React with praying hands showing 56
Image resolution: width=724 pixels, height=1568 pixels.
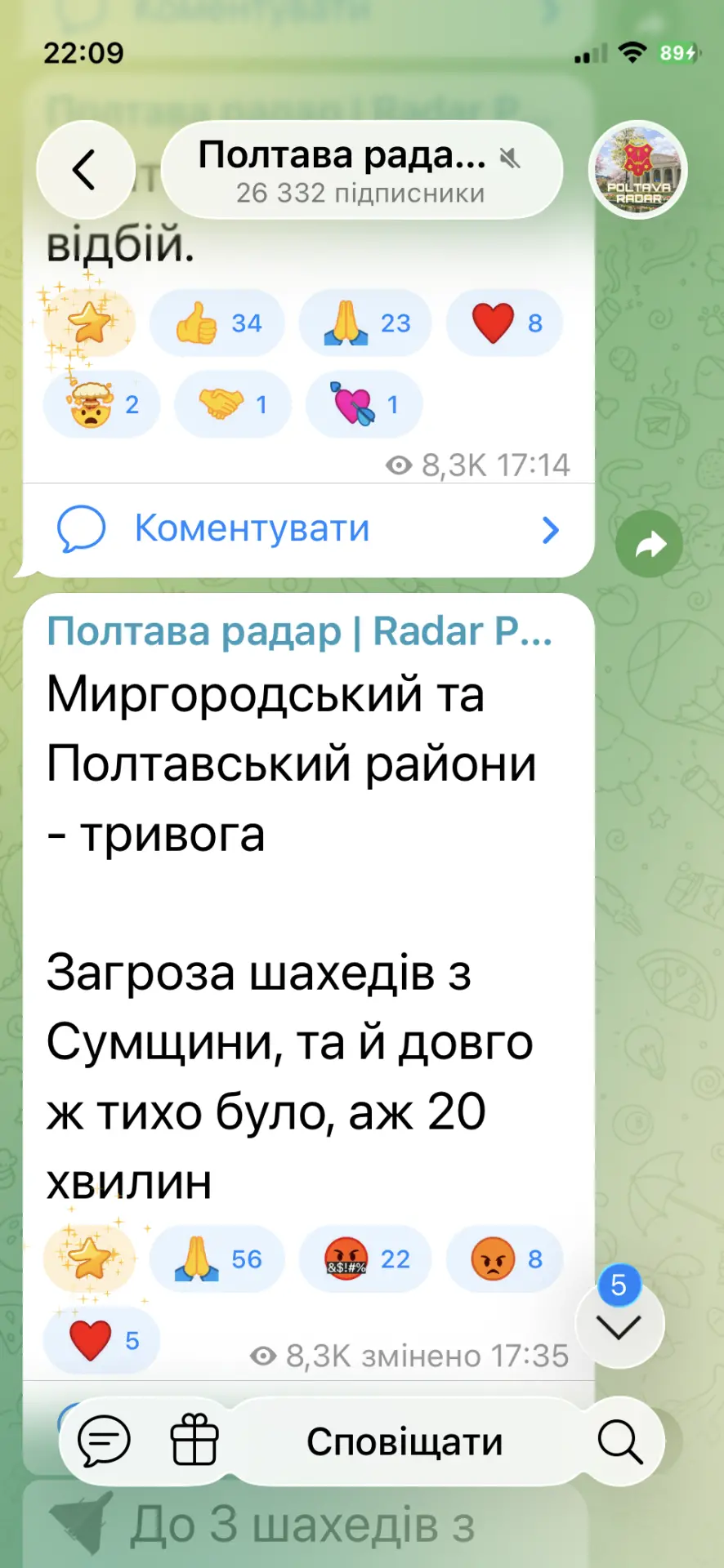click(217, 1259)
